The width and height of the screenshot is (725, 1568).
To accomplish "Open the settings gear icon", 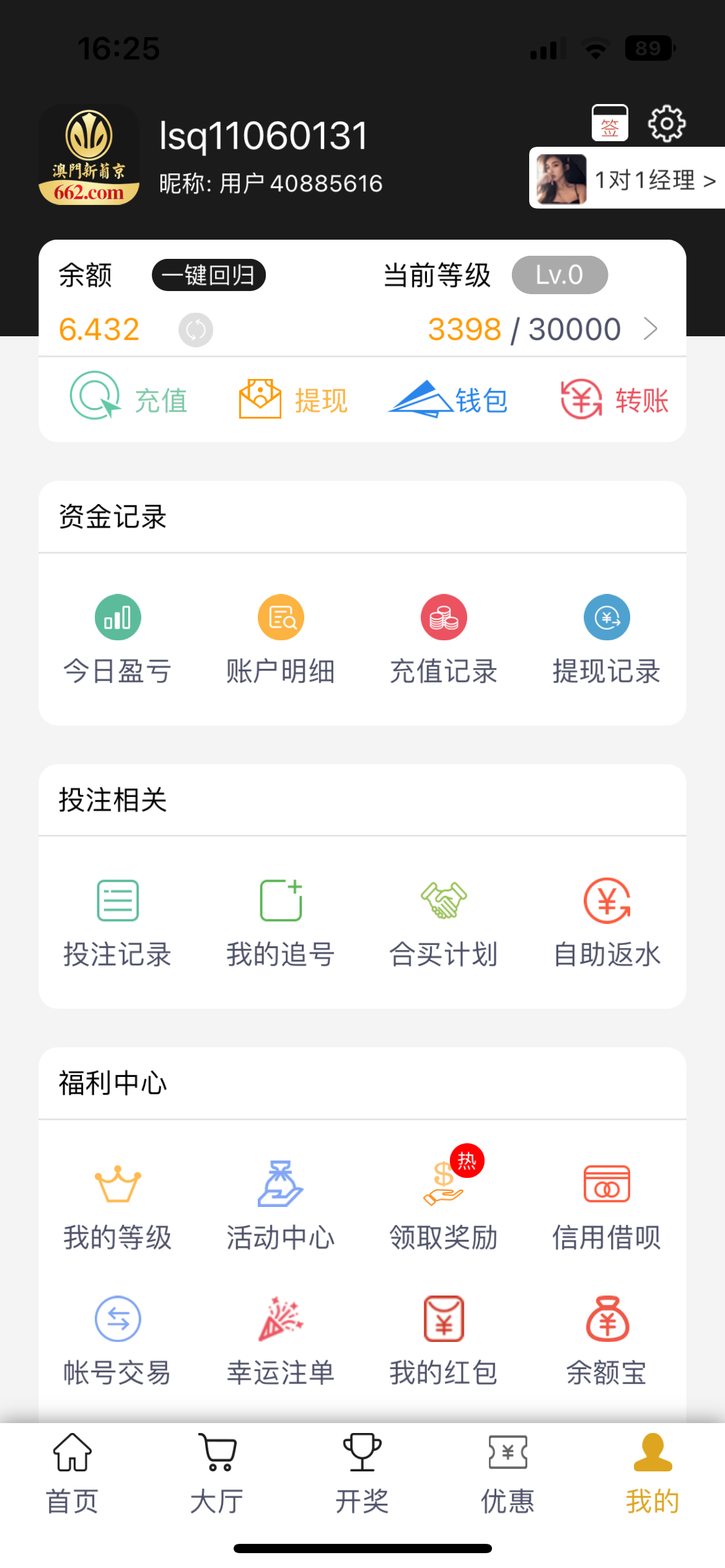I will click(x=667, y=123).
